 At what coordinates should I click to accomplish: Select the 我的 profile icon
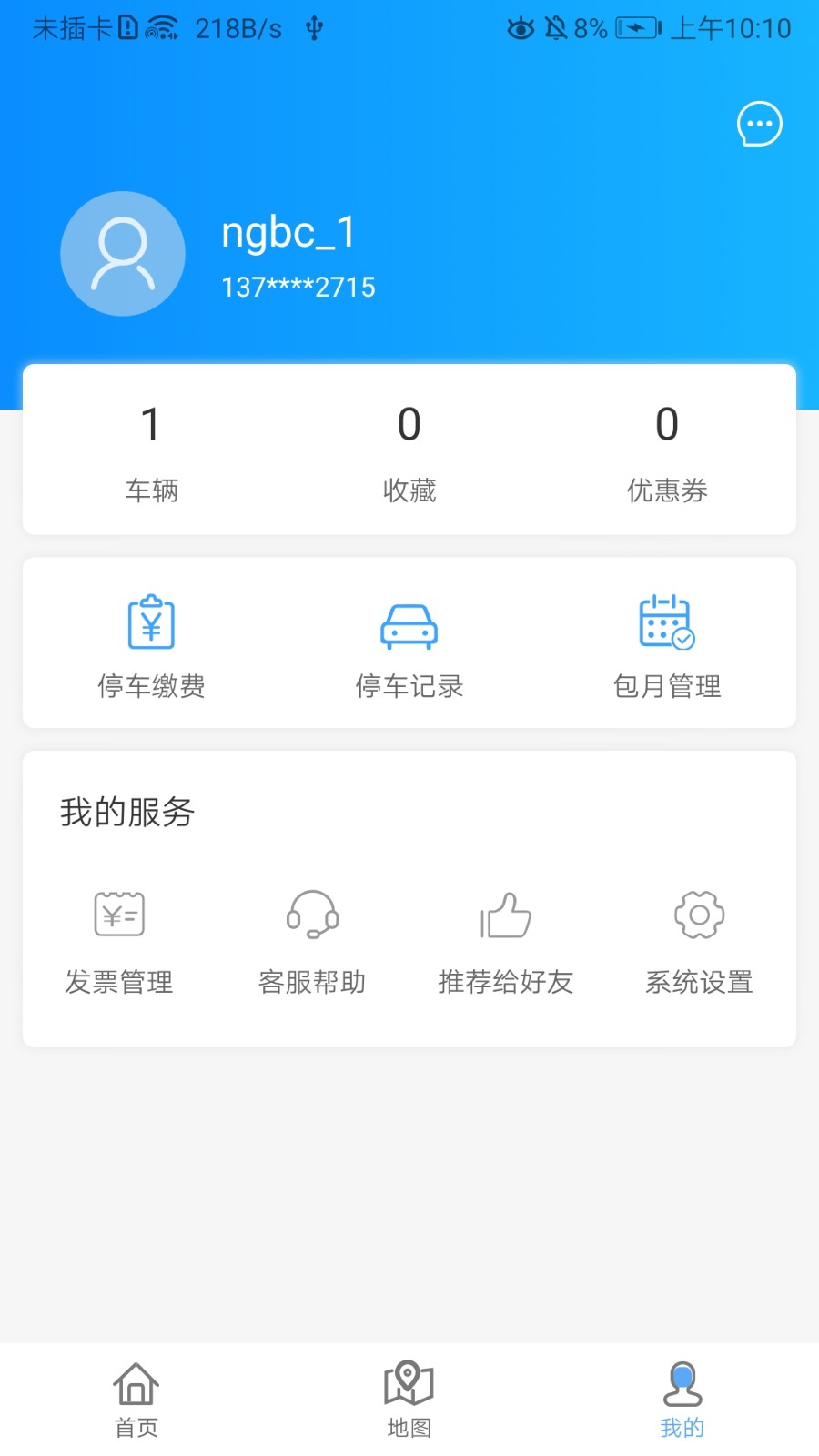[x=682, y=1384]
